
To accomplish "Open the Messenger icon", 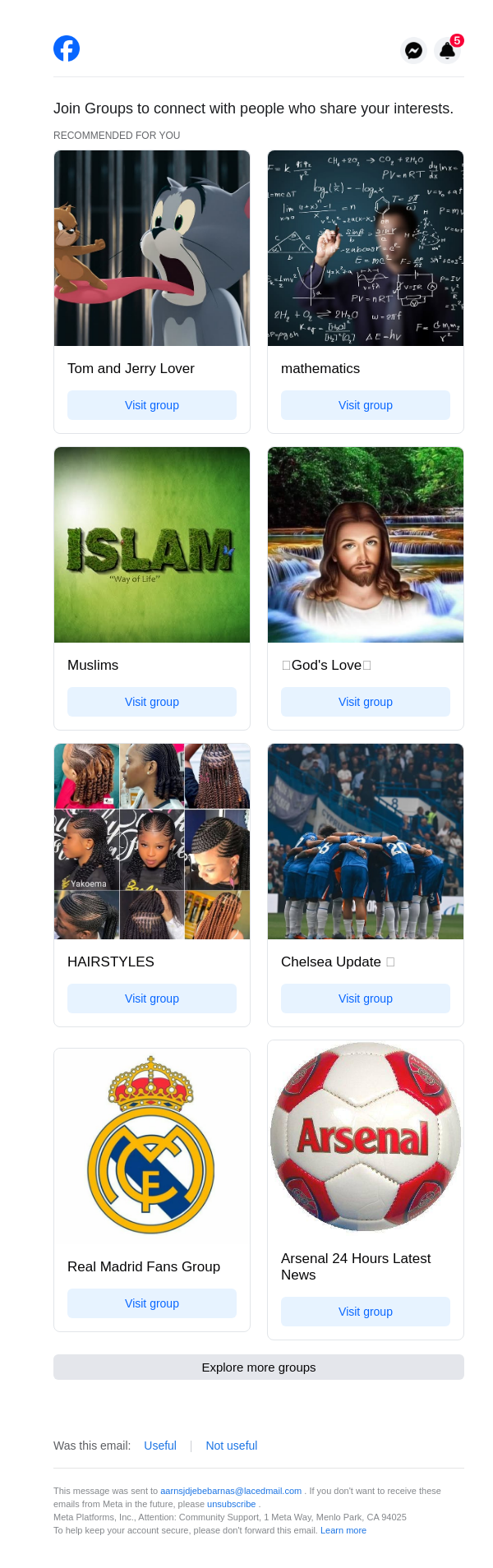I will (414, 50).
